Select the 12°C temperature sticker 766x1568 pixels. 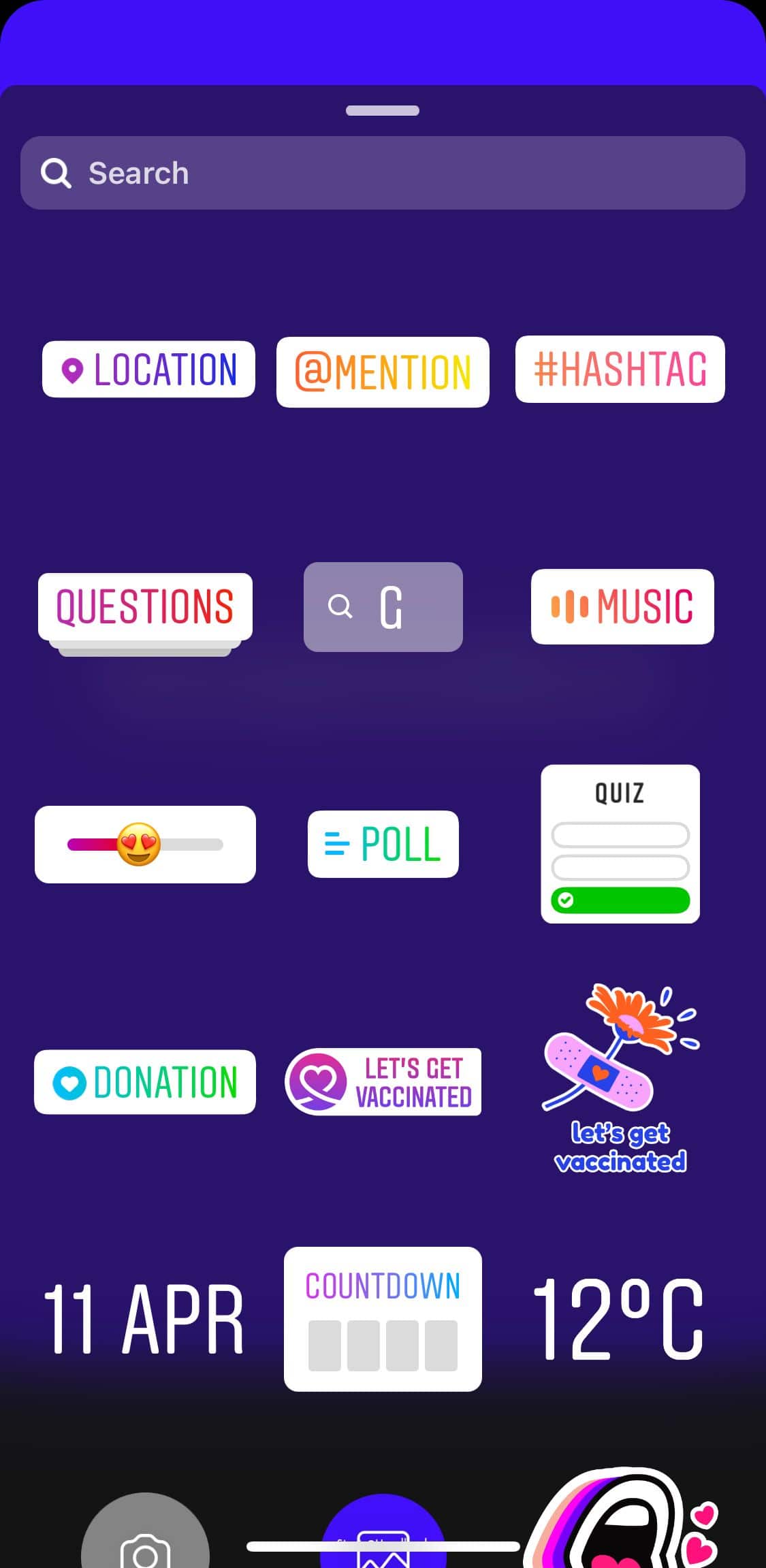(618, 1319)
